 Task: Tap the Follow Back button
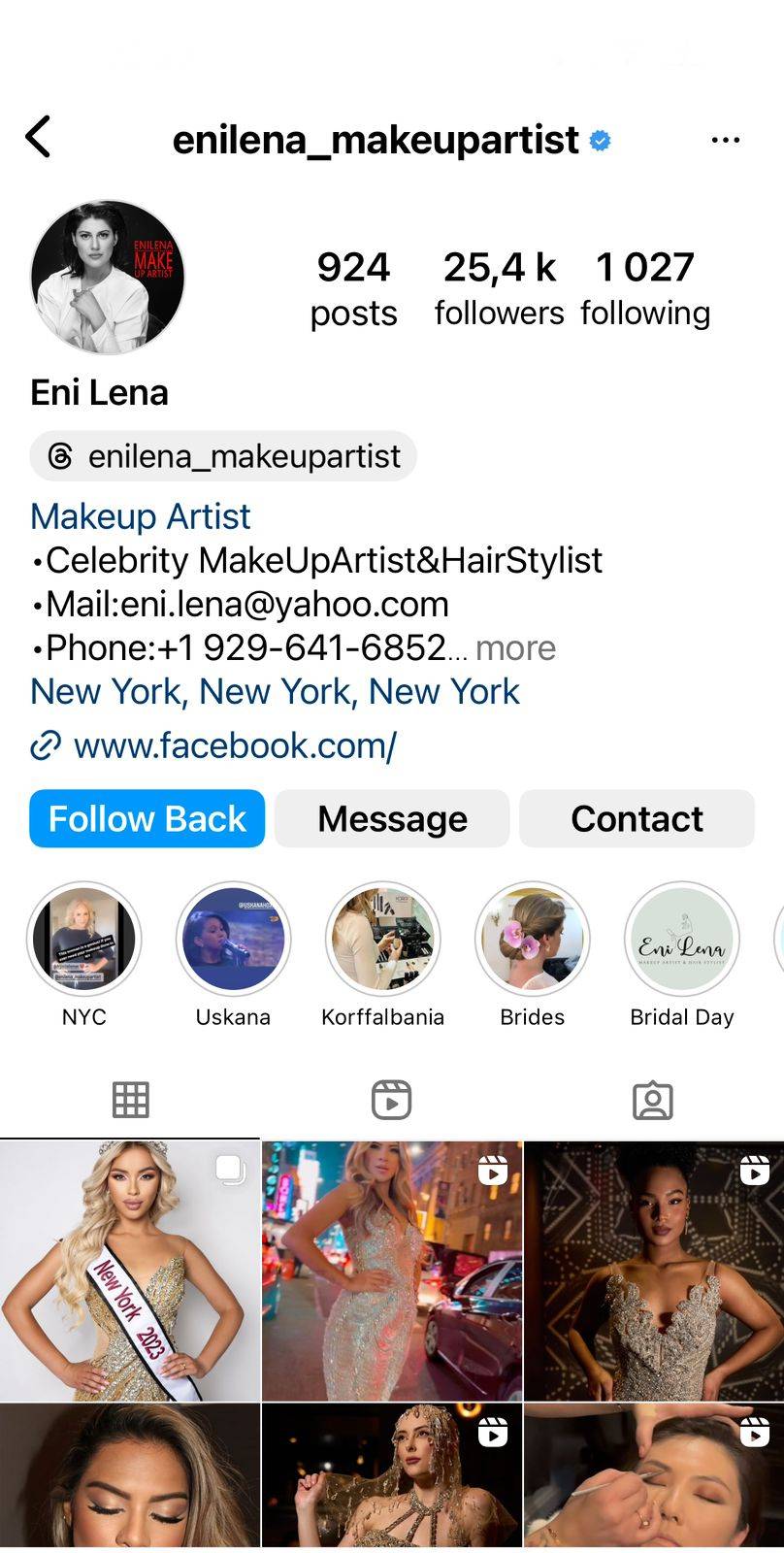(x=147, y=818)
